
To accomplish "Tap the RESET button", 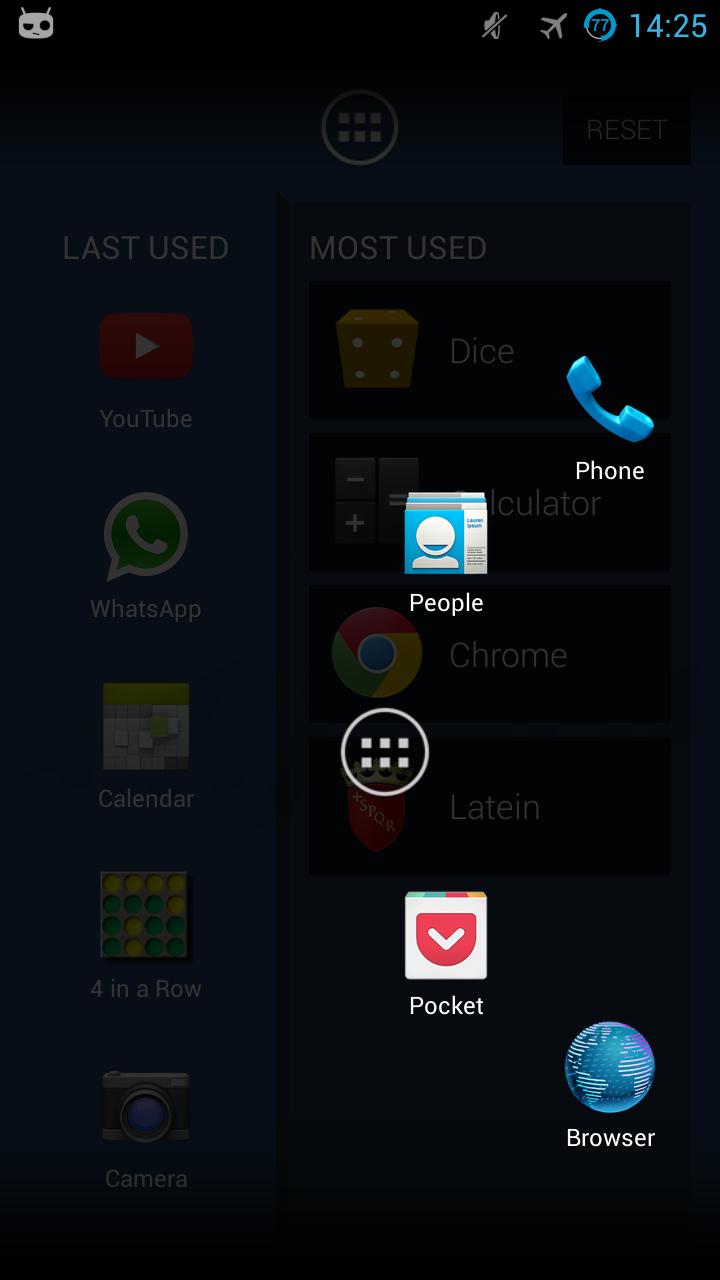I will [x=626, y=130].
